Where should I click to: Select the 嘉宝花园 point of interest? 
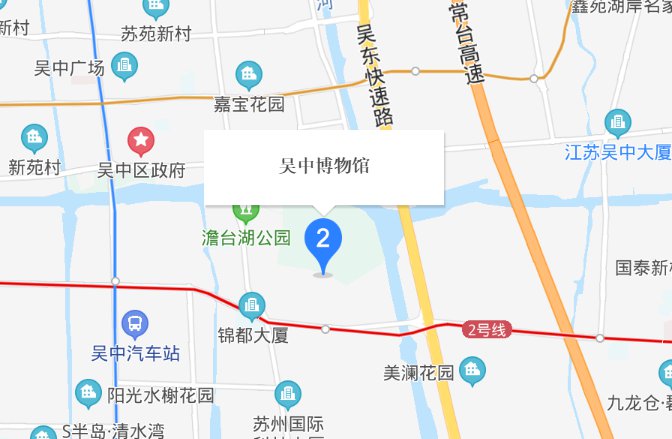tap(248, 75)
